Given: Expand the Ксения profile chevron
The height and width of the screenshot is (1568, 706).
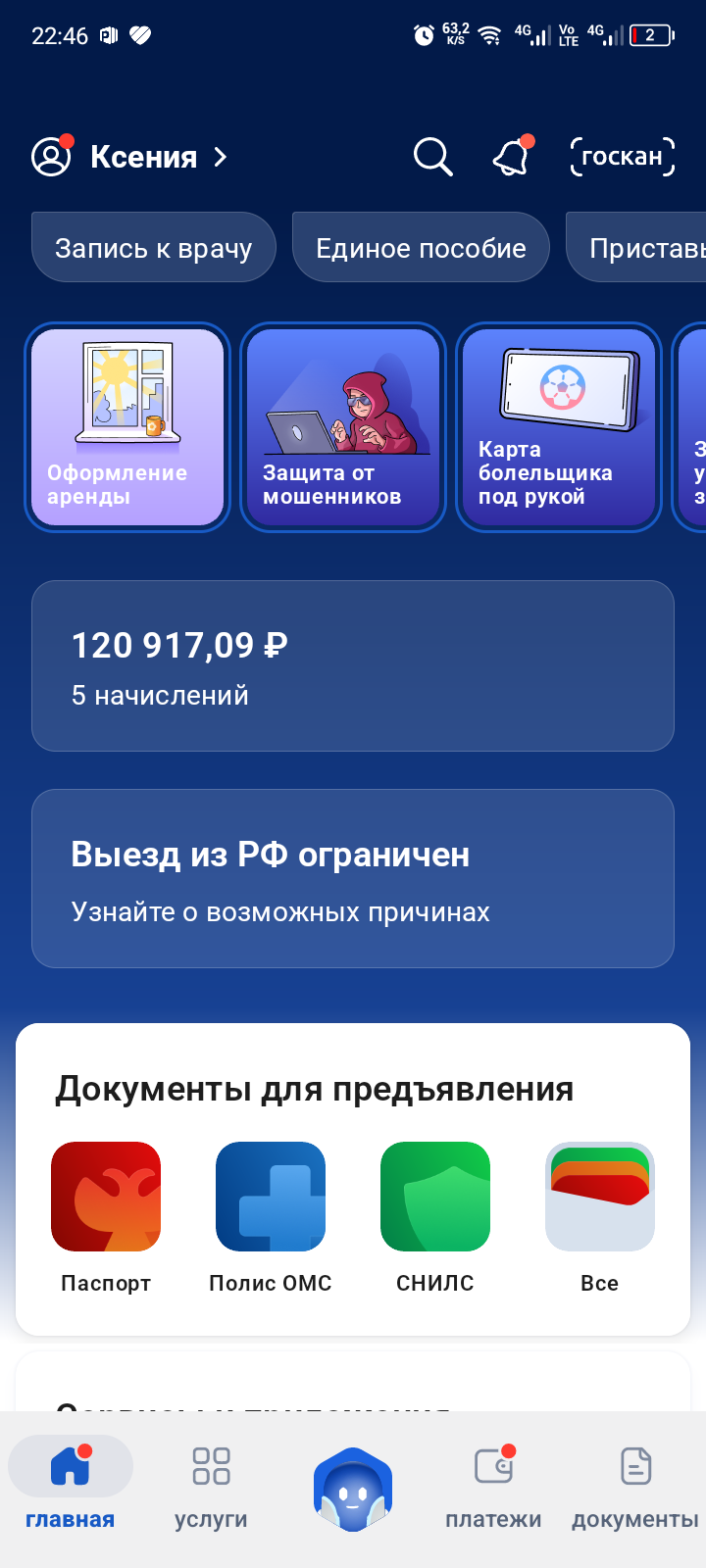Looking at the screenshot, I should 221,157.
